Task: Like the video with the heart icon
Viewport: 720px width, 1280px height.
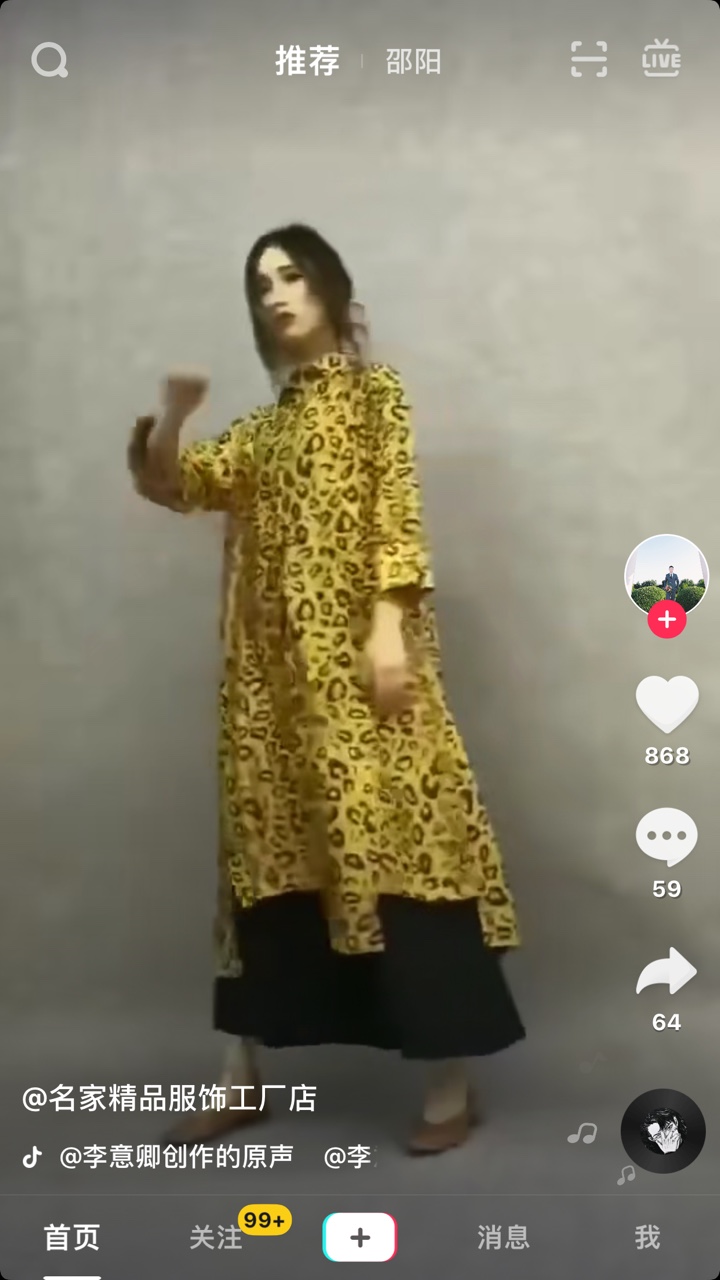Action: pyautogui.click(x=667, y=704)
